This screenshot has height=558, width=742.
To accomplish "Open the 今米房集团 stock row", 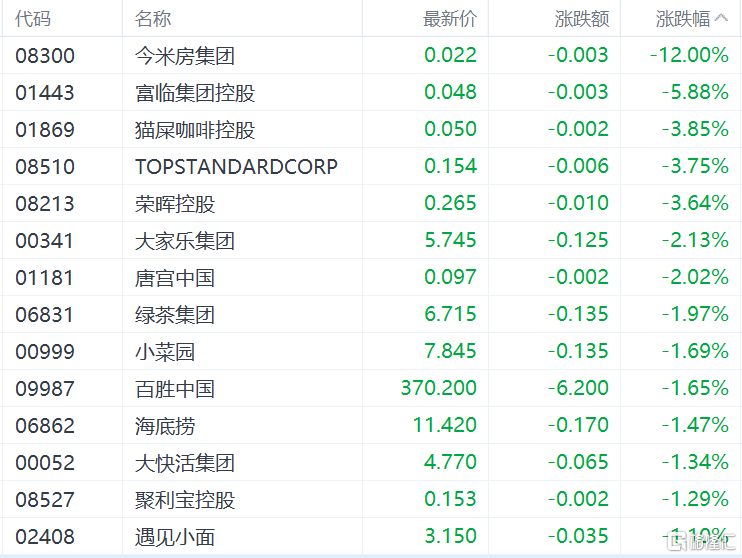I will coord(371,55).
